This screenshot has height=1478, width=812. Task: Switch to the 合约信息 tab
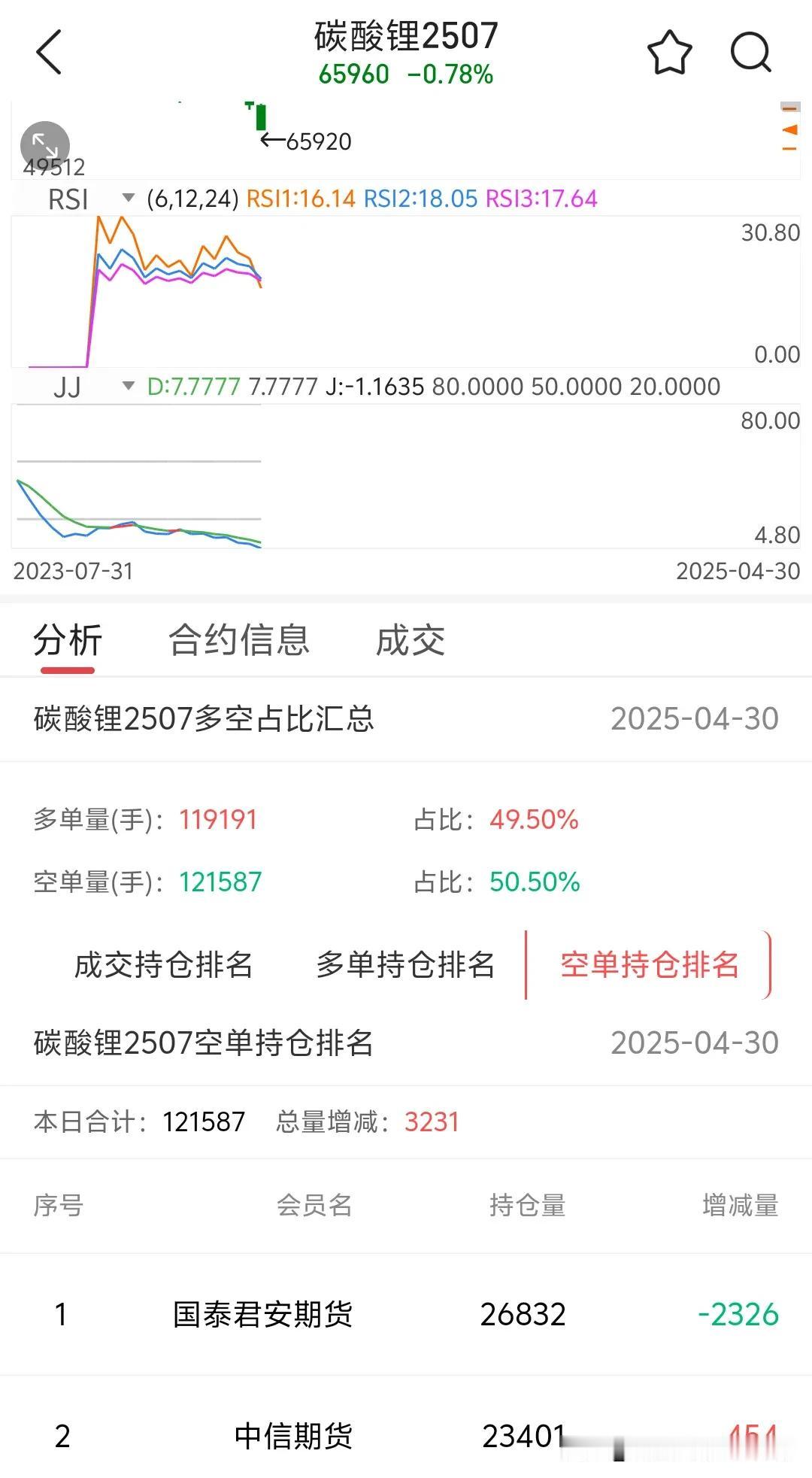coord(239,641)
